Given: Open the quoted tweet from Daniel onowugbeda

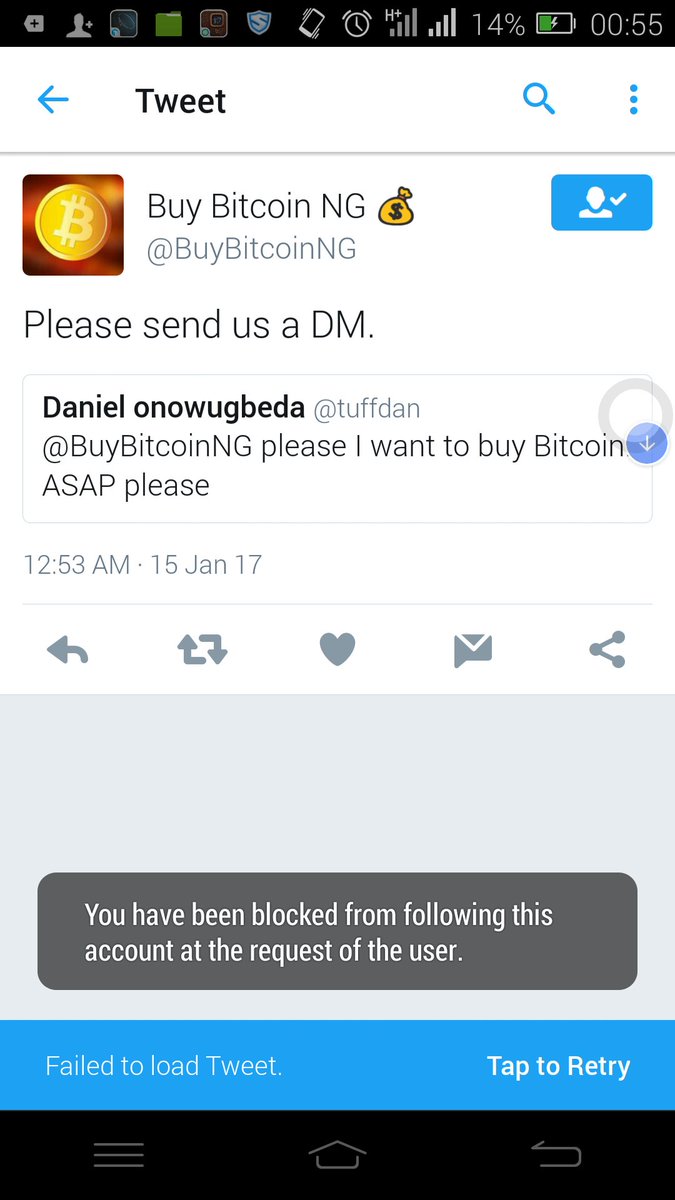Looking at the screenshot, I should 320,448.
